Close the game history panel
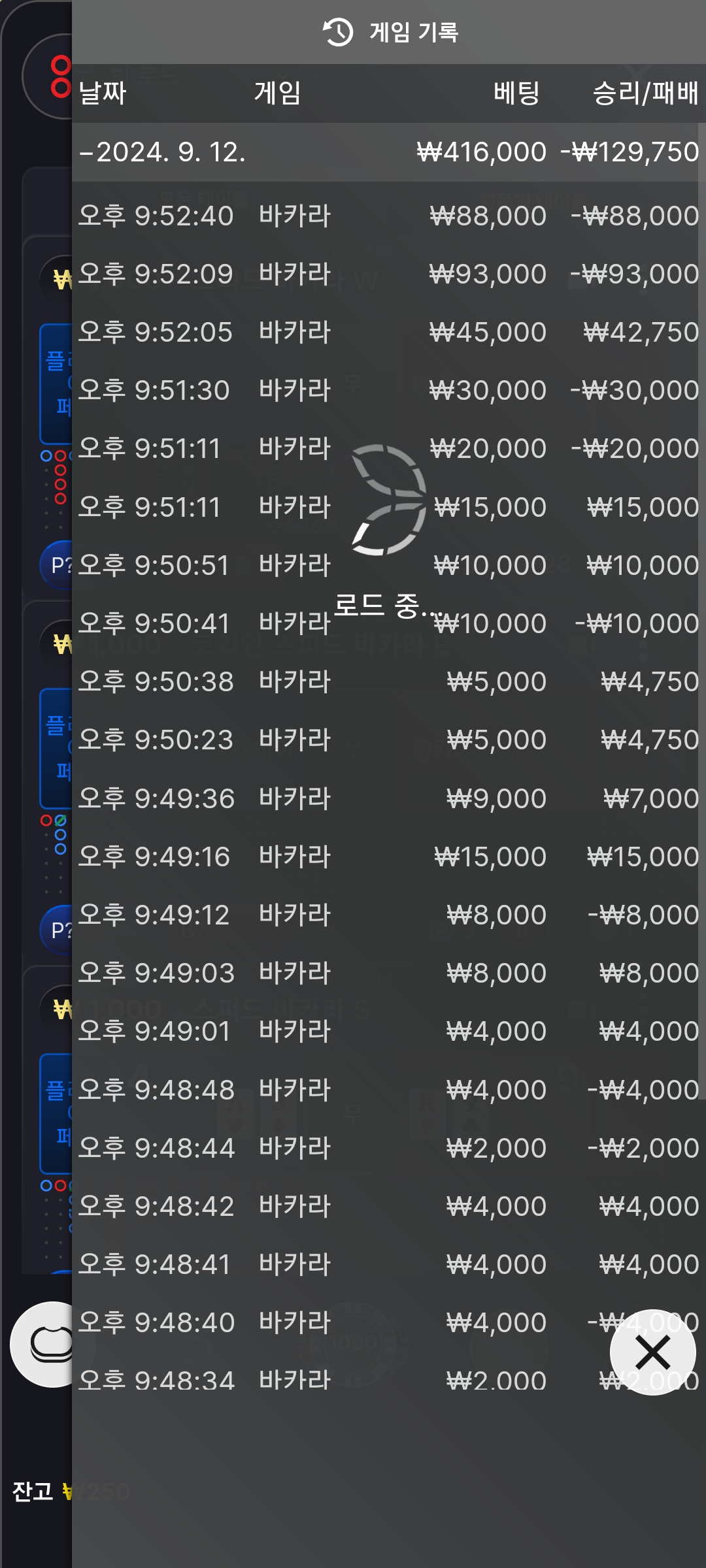 (x=652, y=1352)
